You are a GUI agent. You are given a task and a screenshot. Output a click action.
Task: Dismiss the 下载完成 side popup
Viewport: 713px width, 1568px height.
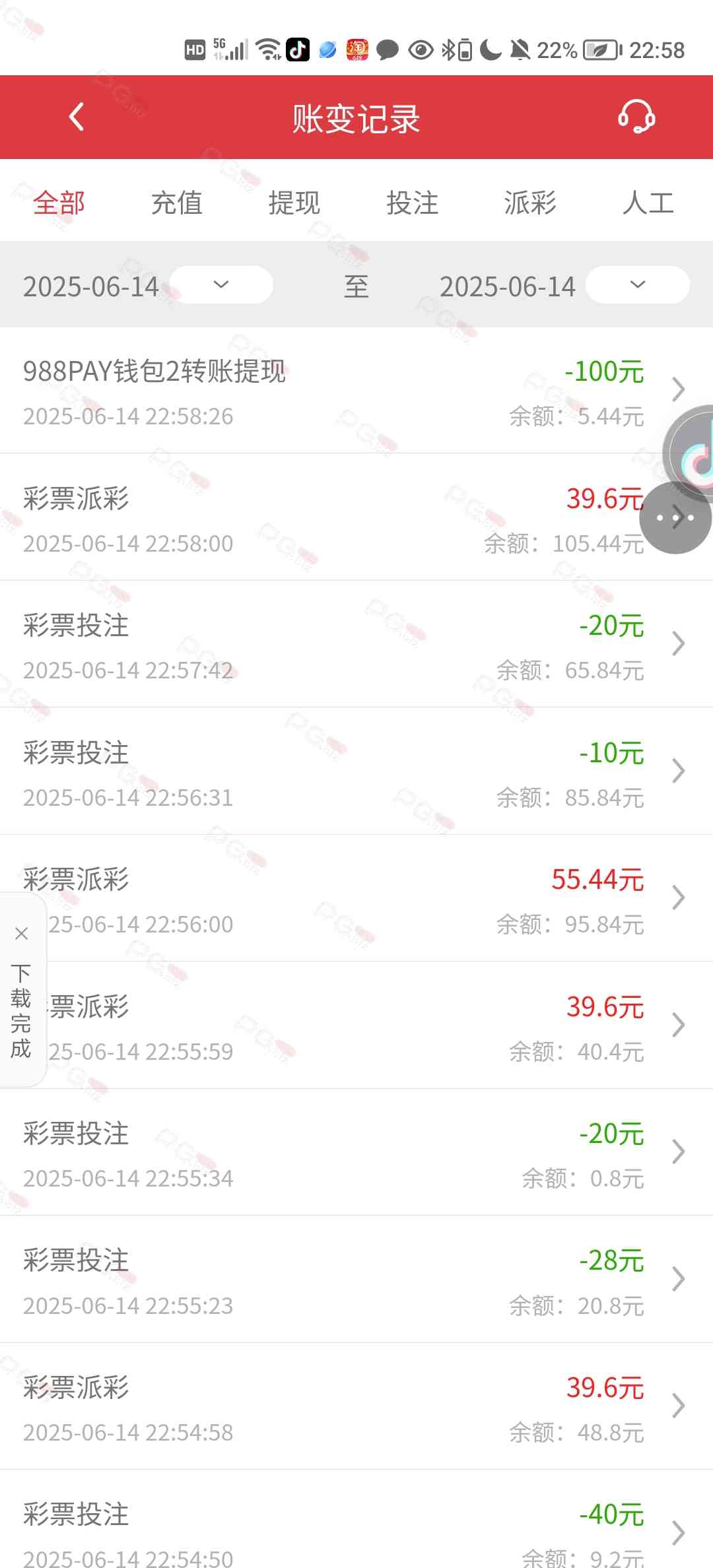point(21,933)
